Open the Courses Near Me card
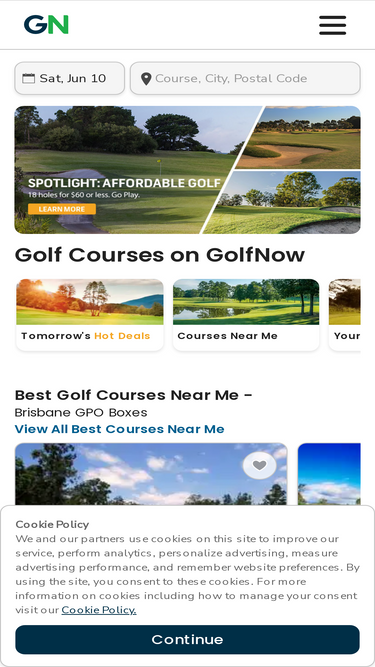Viewport: 375px width, 667px height. point(246,315)
